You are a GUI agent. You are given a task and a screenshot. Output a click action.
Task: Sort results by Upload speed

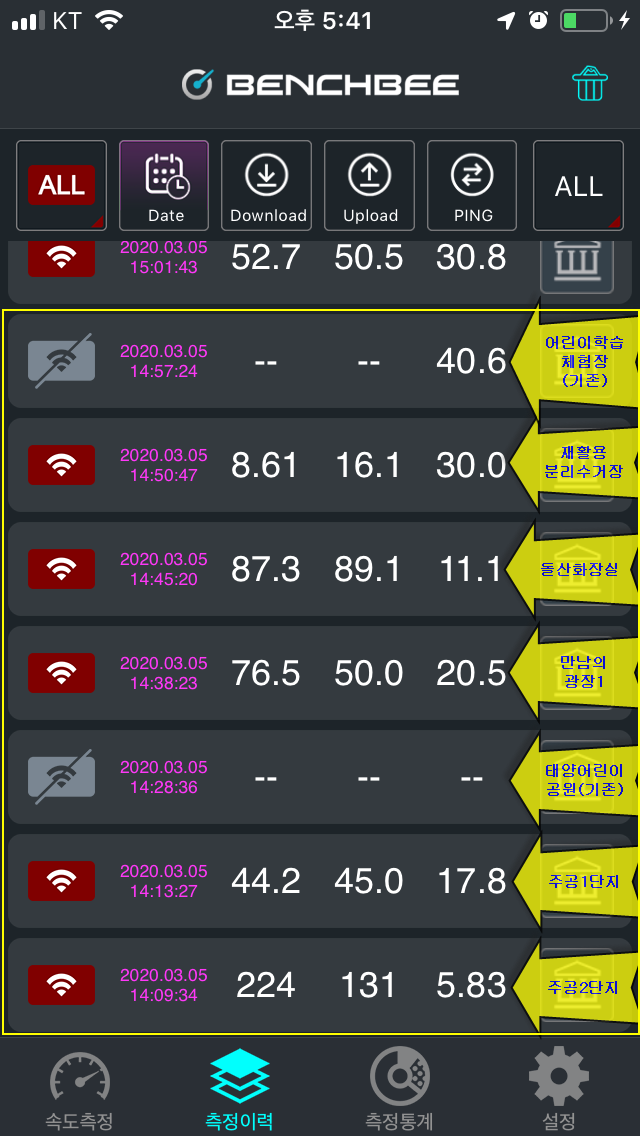(370, 185)
